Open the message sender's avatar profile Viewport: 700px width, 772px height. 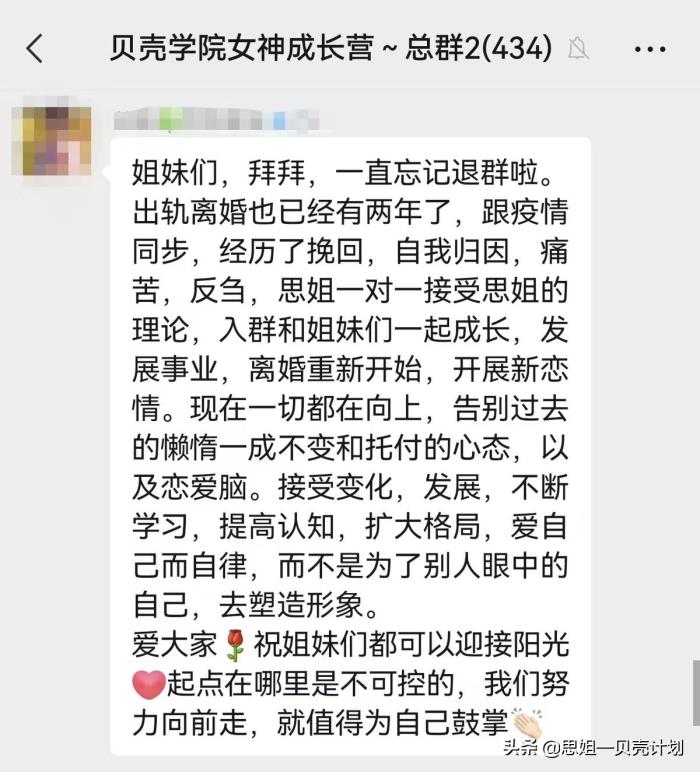pyautogui.click(x=57, y=141)
